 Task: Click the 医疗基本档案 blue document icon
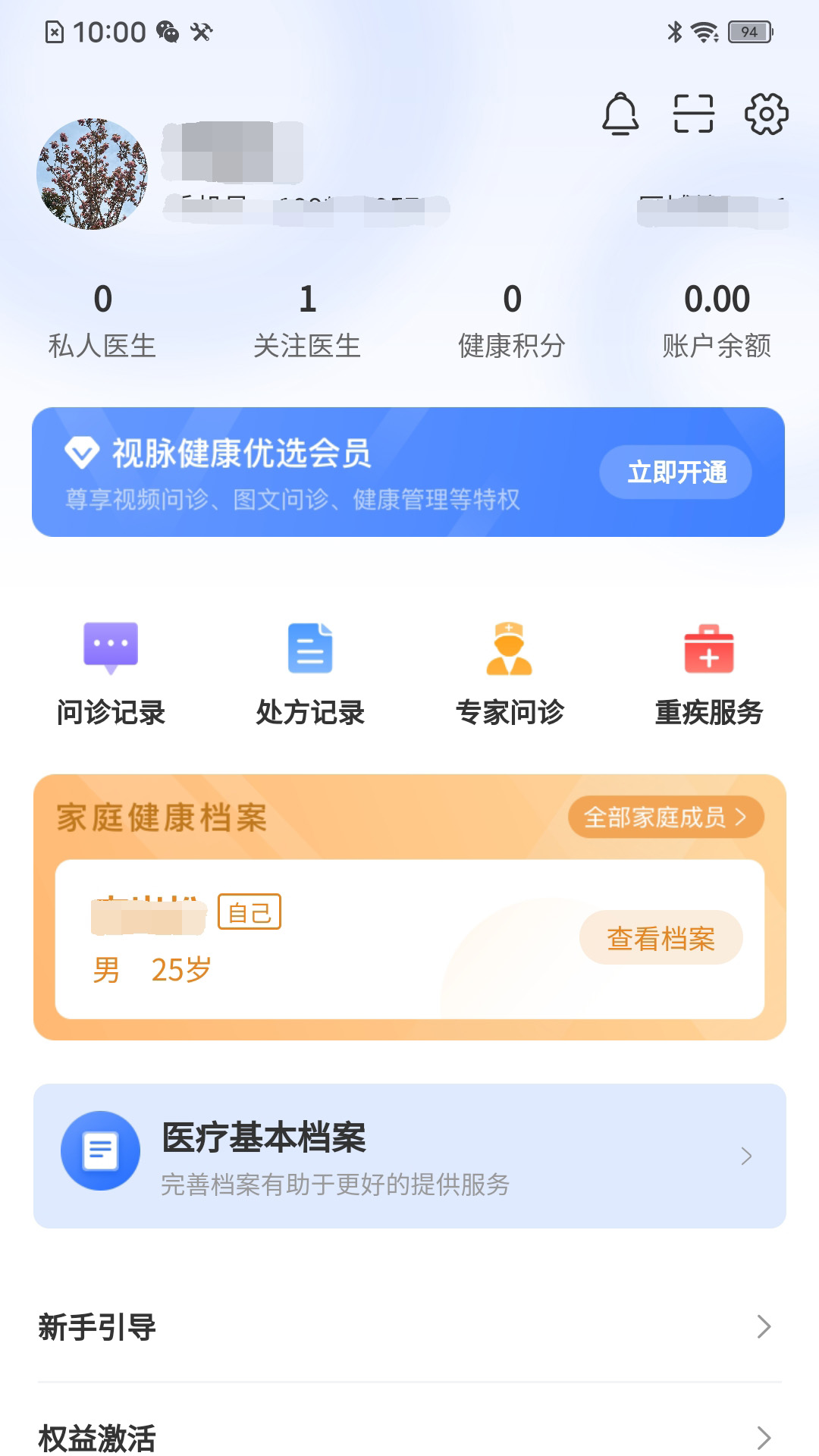(x=99, y=1150)
